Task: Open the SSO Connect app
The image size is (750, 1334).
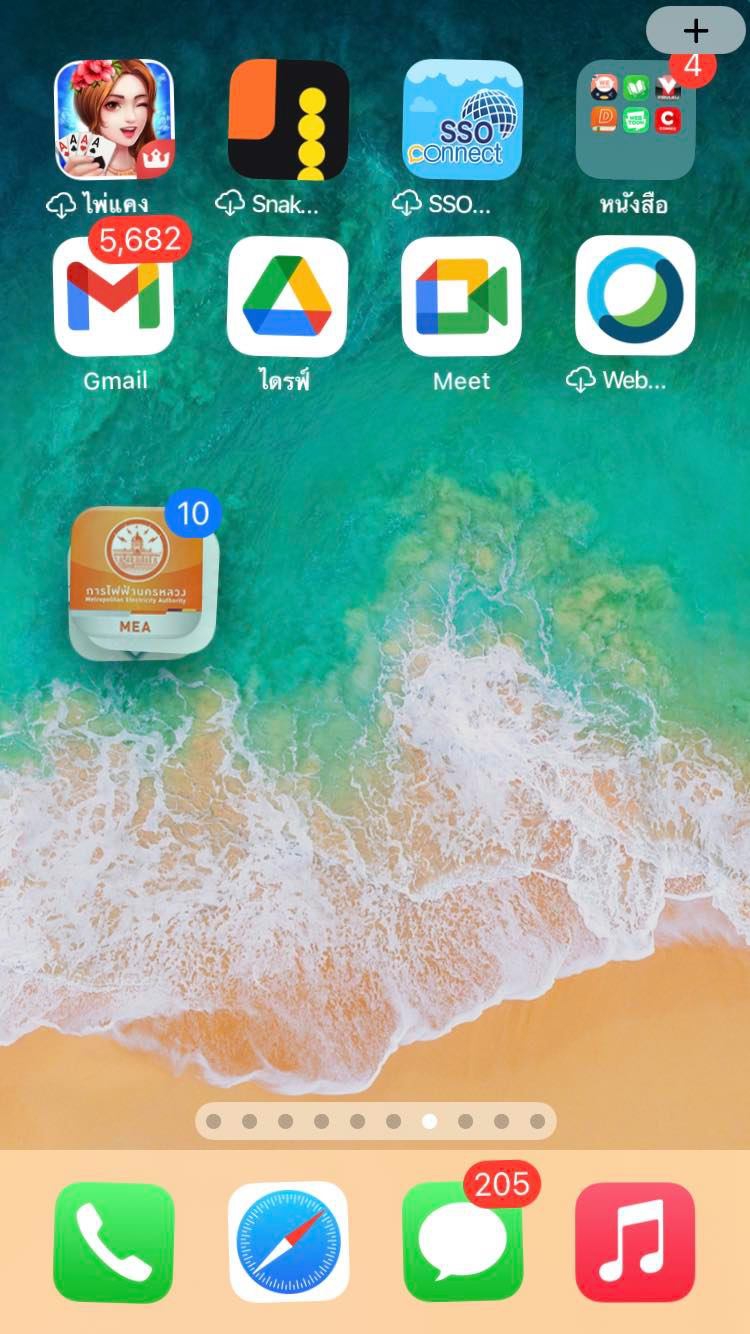Action: click(462, 120)
